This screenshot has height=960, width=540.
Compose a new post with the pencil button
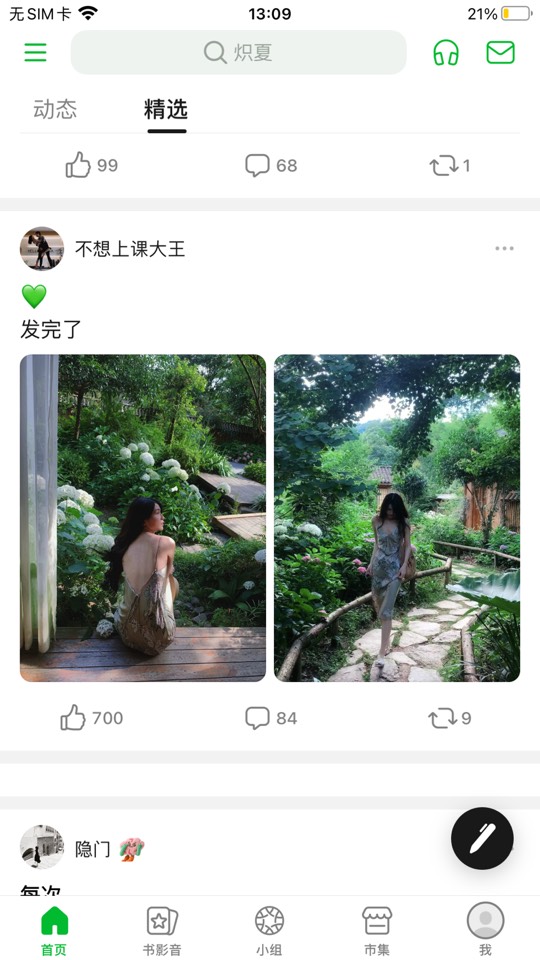[482, 838]
